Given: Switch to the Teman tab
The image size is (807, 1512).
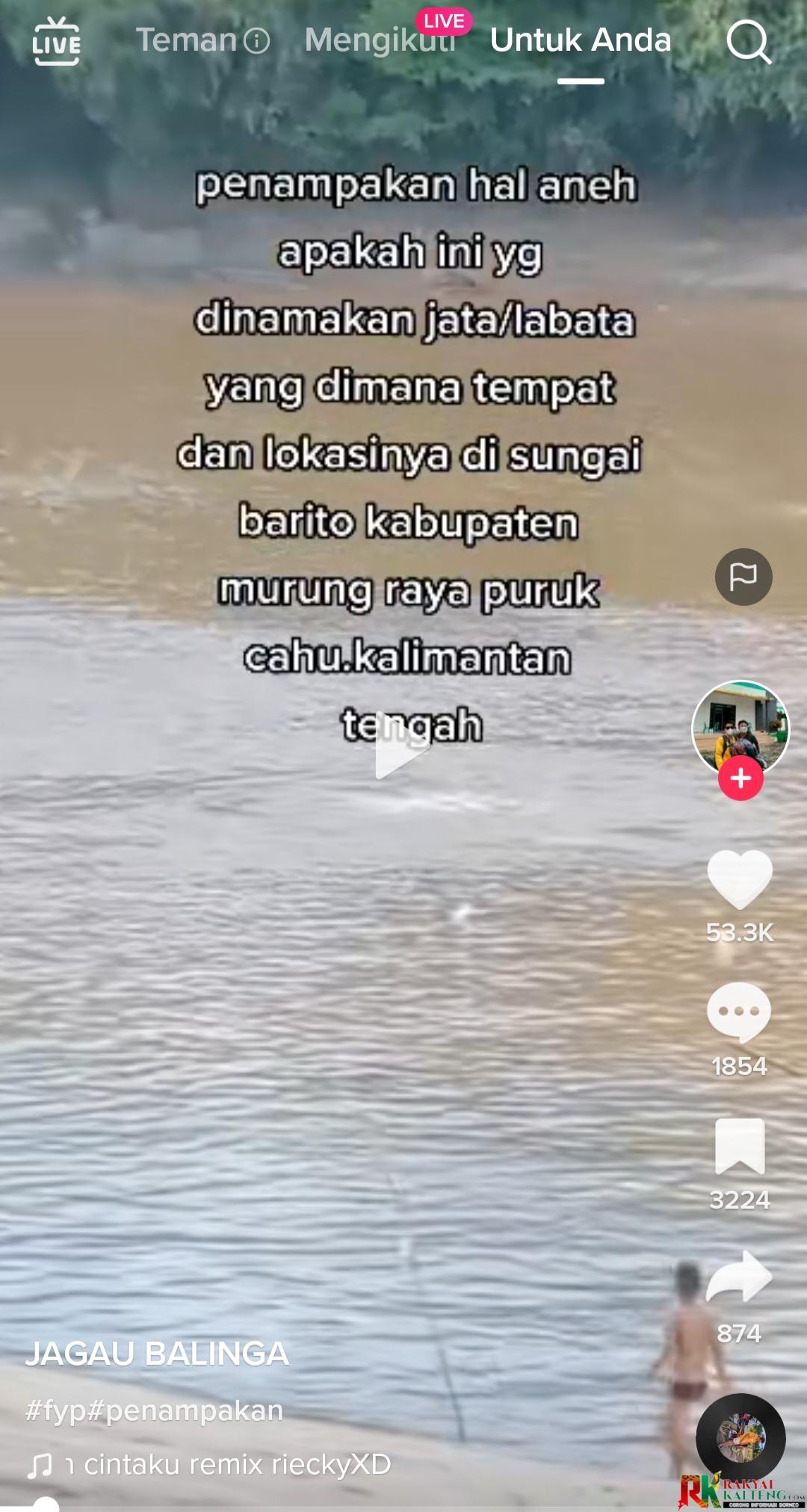Looking at the screenshot, I should 187,40.
